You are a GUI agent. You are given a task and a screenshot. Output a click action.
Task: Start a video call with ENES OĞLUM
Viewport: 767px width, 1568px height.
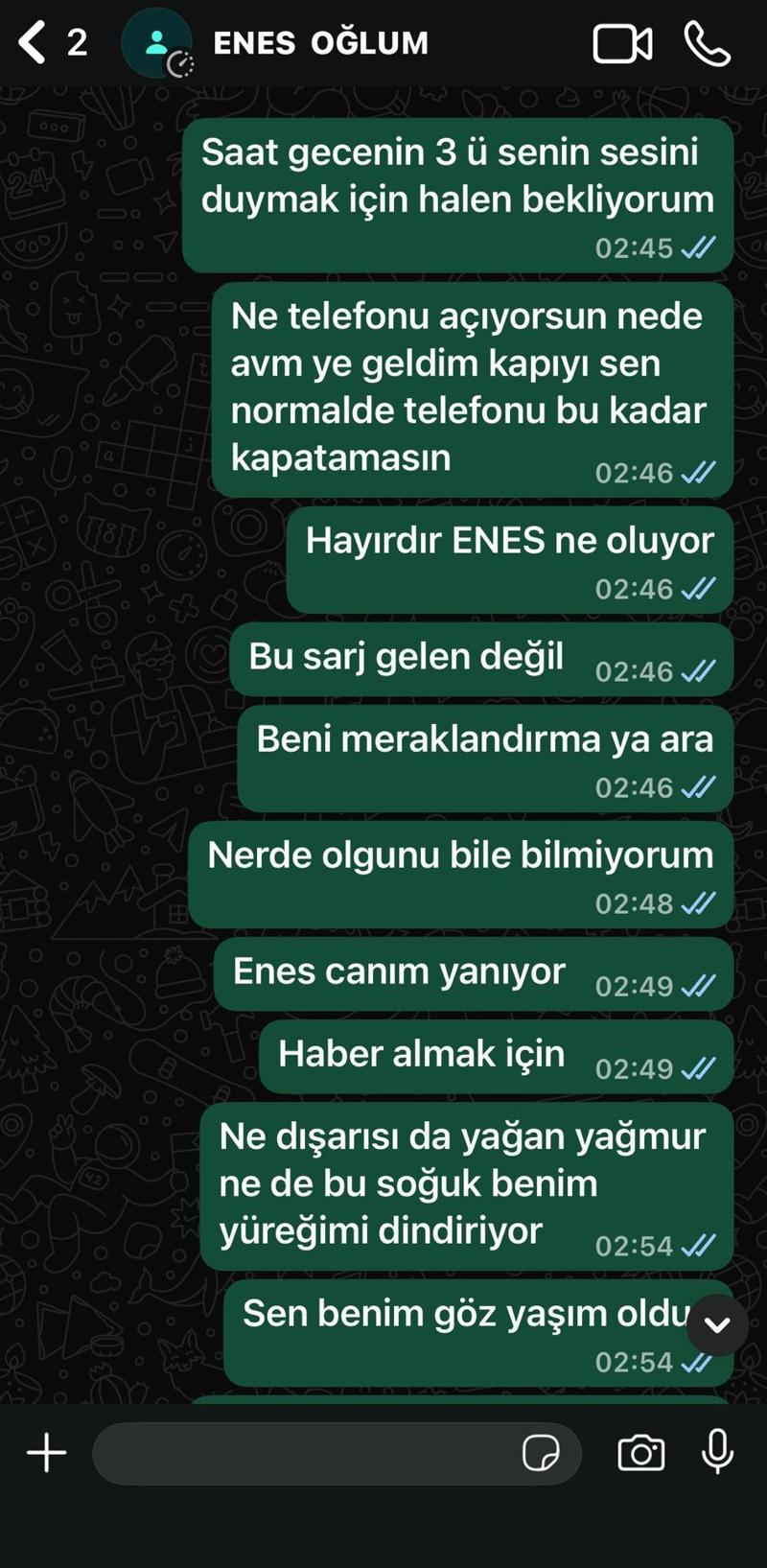tap(622, 44)
